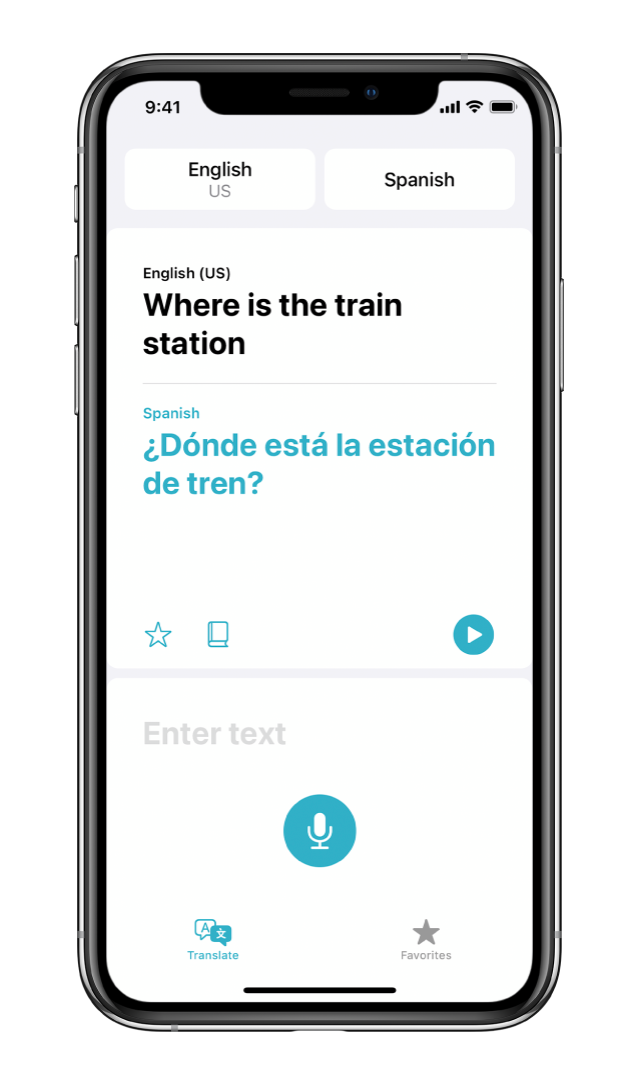The height and width of the screenshot is (1066, 636).
Task: Switch to the Favorites tab
Action: [426, 940]
